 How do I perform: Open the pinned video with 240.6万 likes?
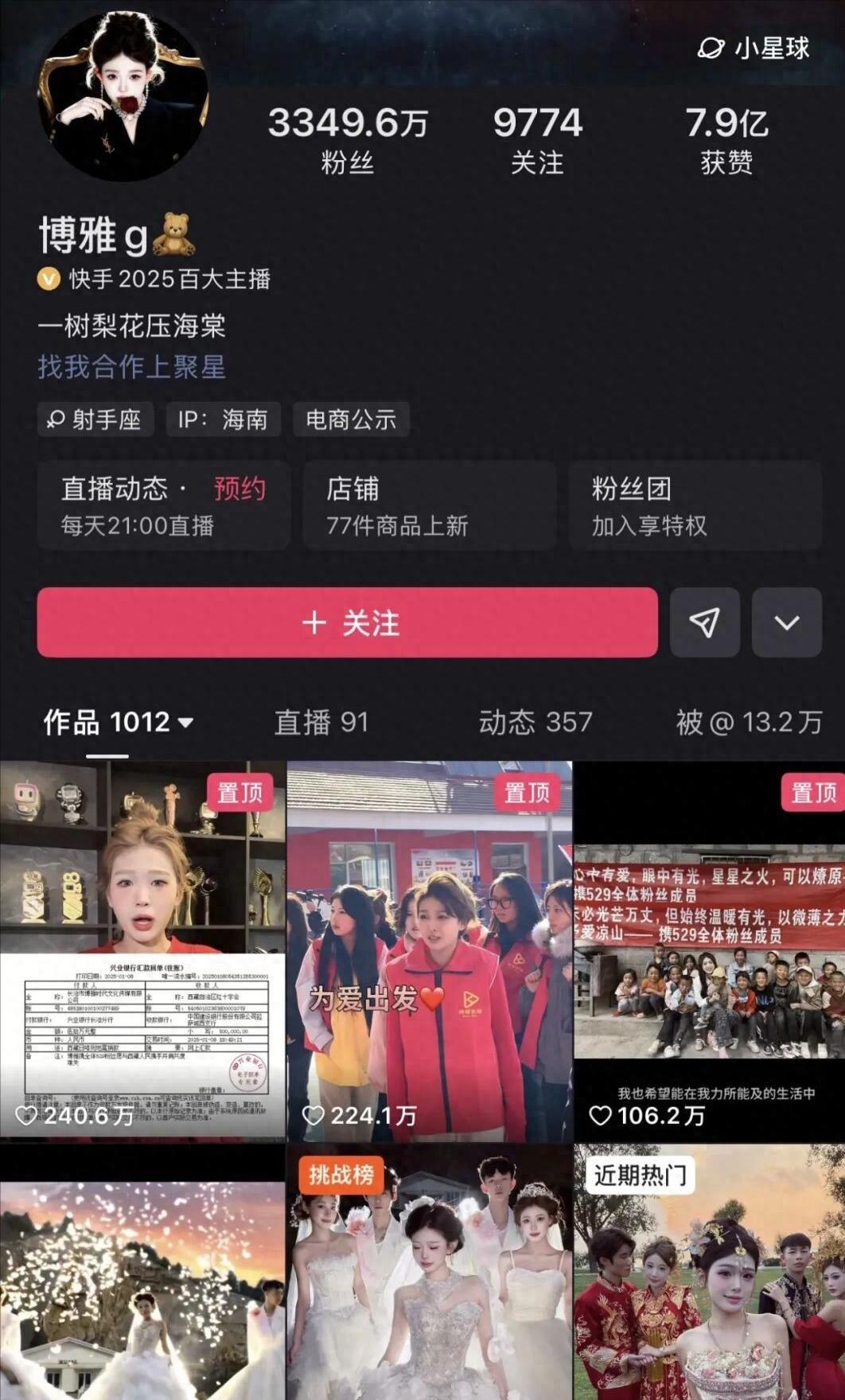tap(142, 951)
